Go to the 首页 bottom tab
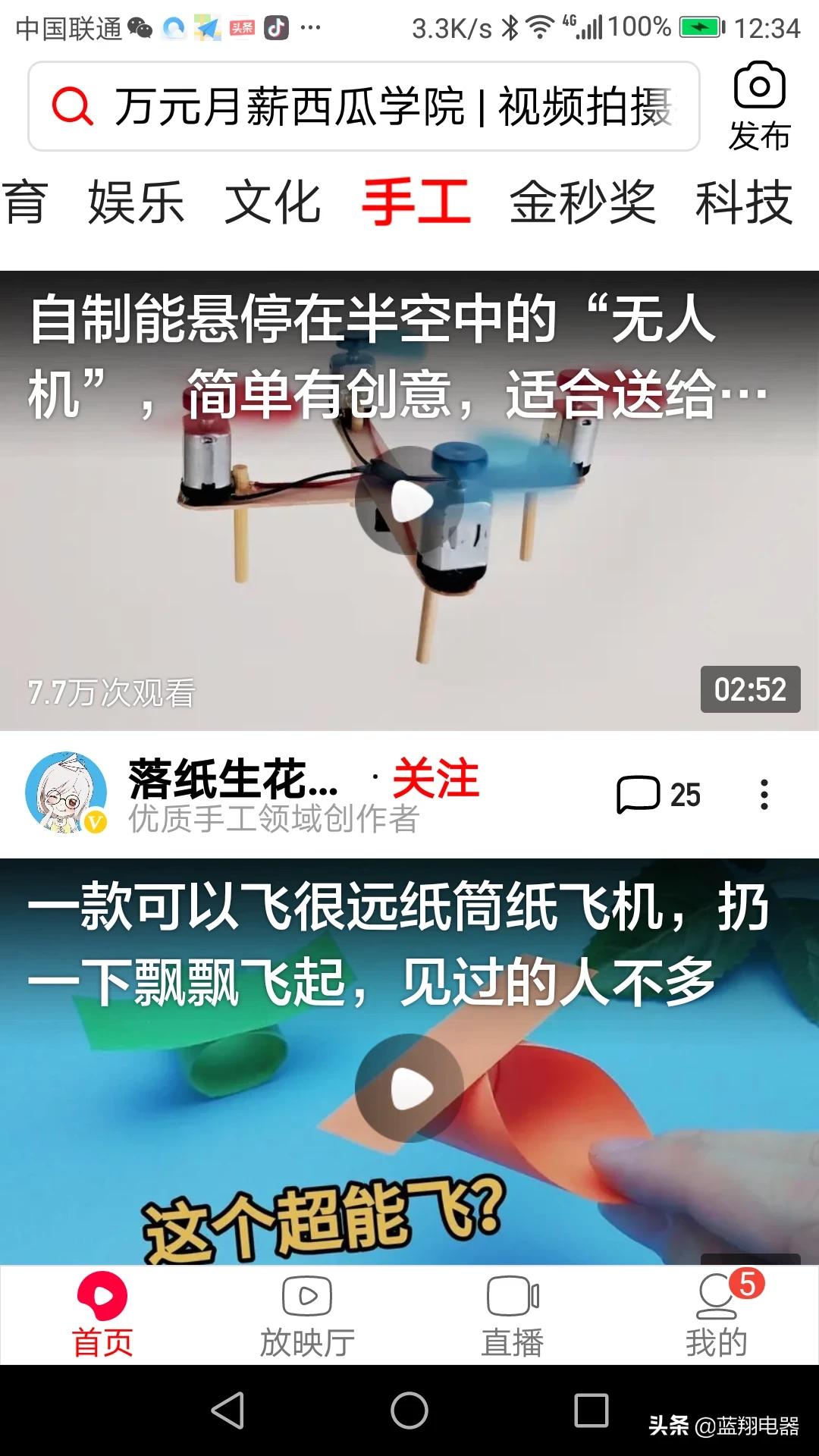 tap(102, 1316)
